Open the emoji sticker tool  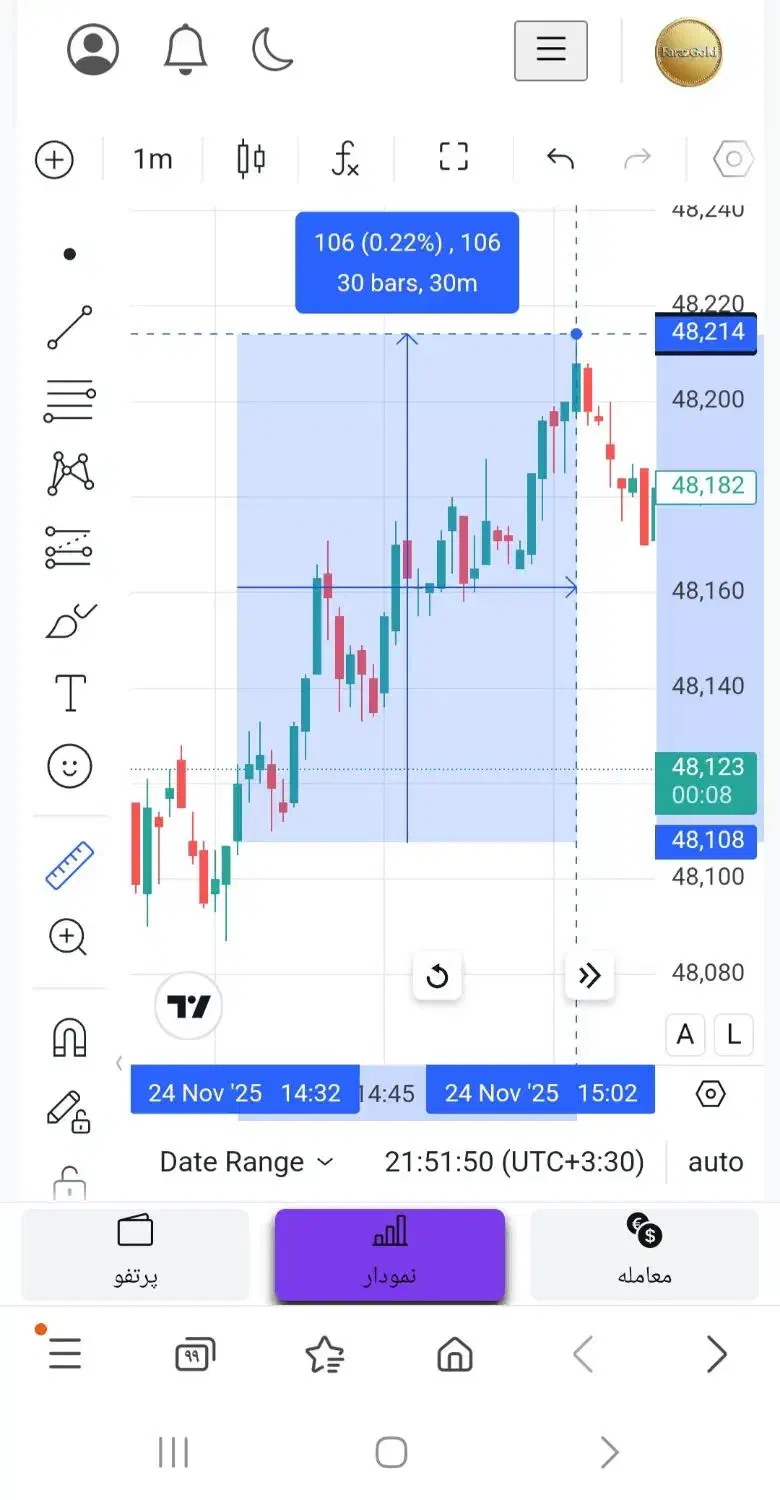[x=70, y=767]
